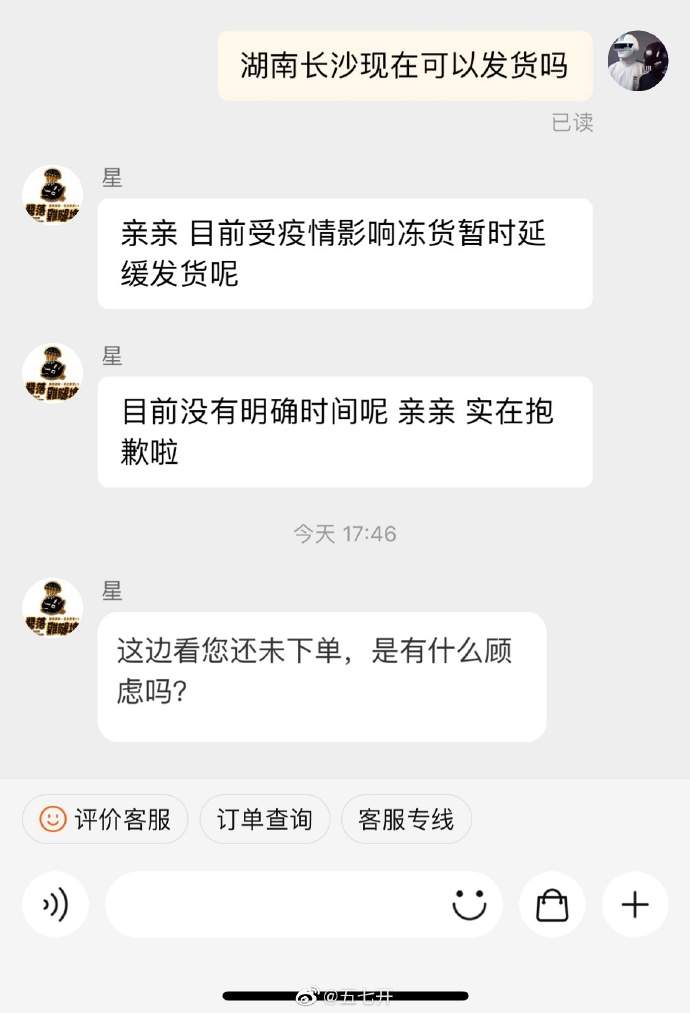Open the shopping bag icon
This screenshot has height=1013, width=690.
point(552,905)
